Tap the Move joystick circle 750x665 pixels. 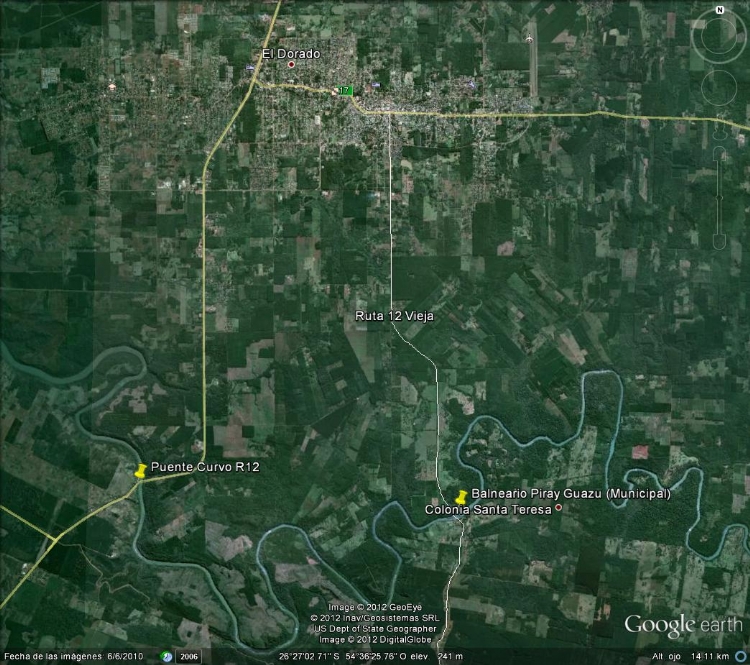pyautogui.click(x=718, y=89)
